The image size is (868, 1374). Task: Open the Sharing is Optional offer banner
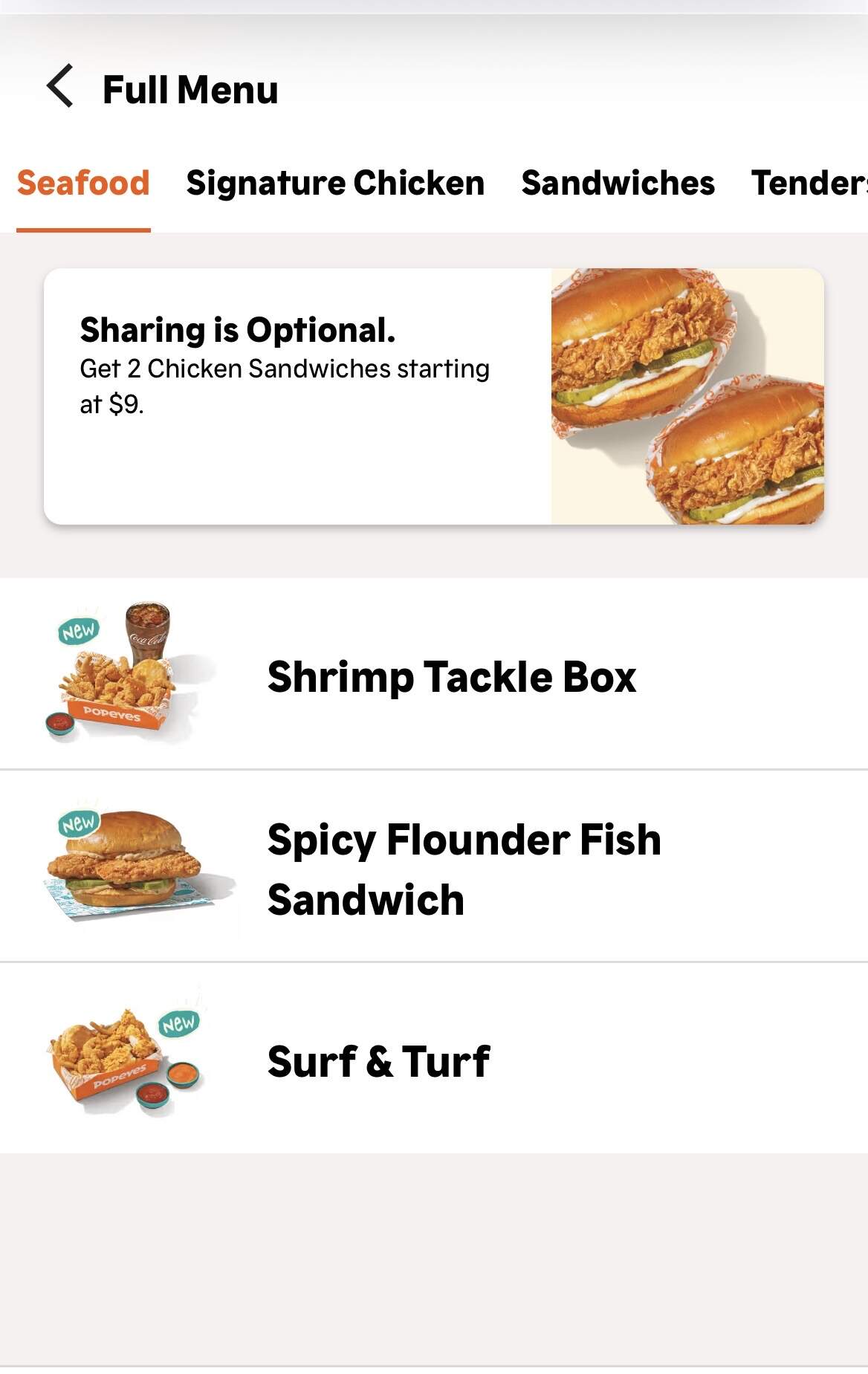tap(433, 396)
